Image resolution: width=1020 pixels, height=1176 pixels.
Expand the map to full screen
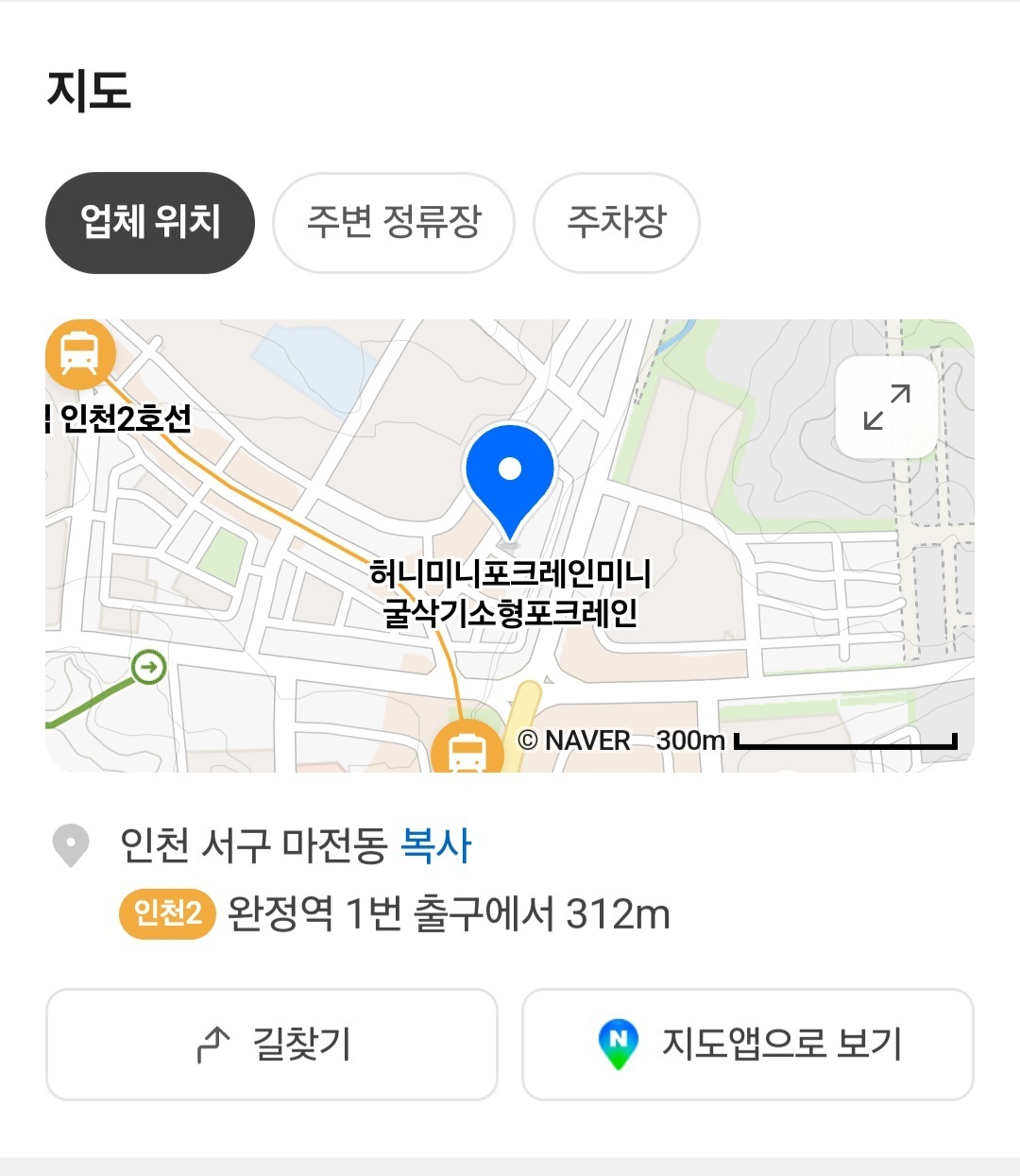click(887, 407)
